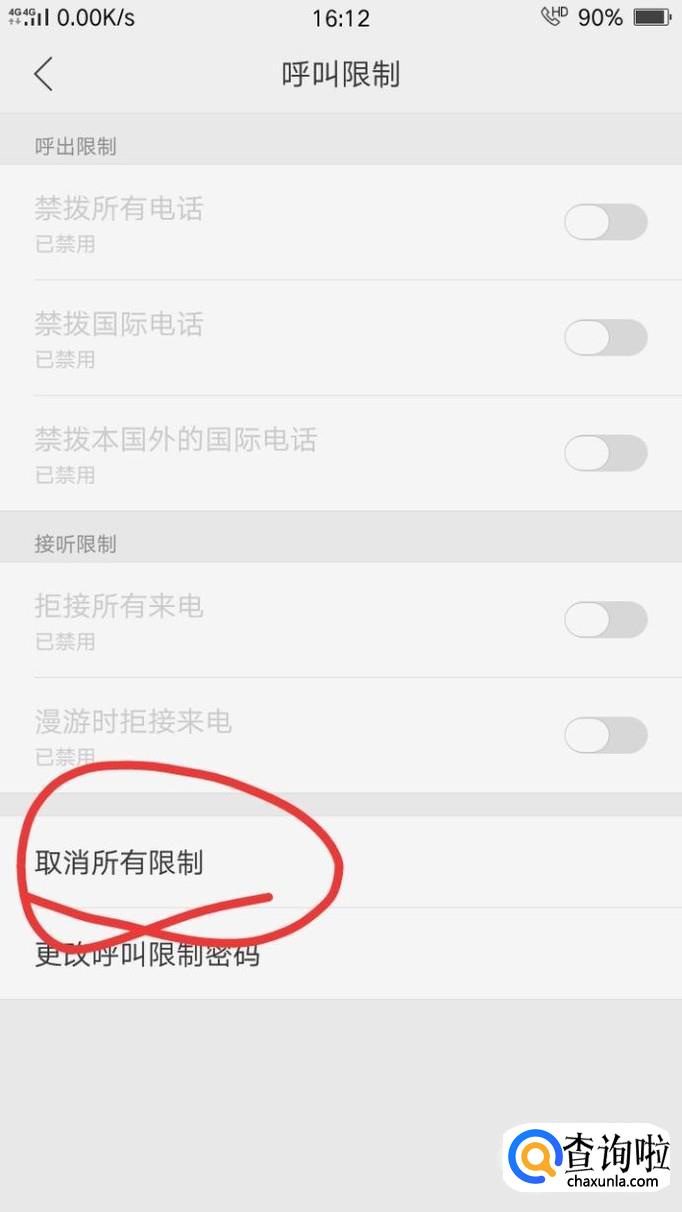Toggle the 拒接所有来电 switch
Viewport: 682px width, 1212px height.
(606, 620)
